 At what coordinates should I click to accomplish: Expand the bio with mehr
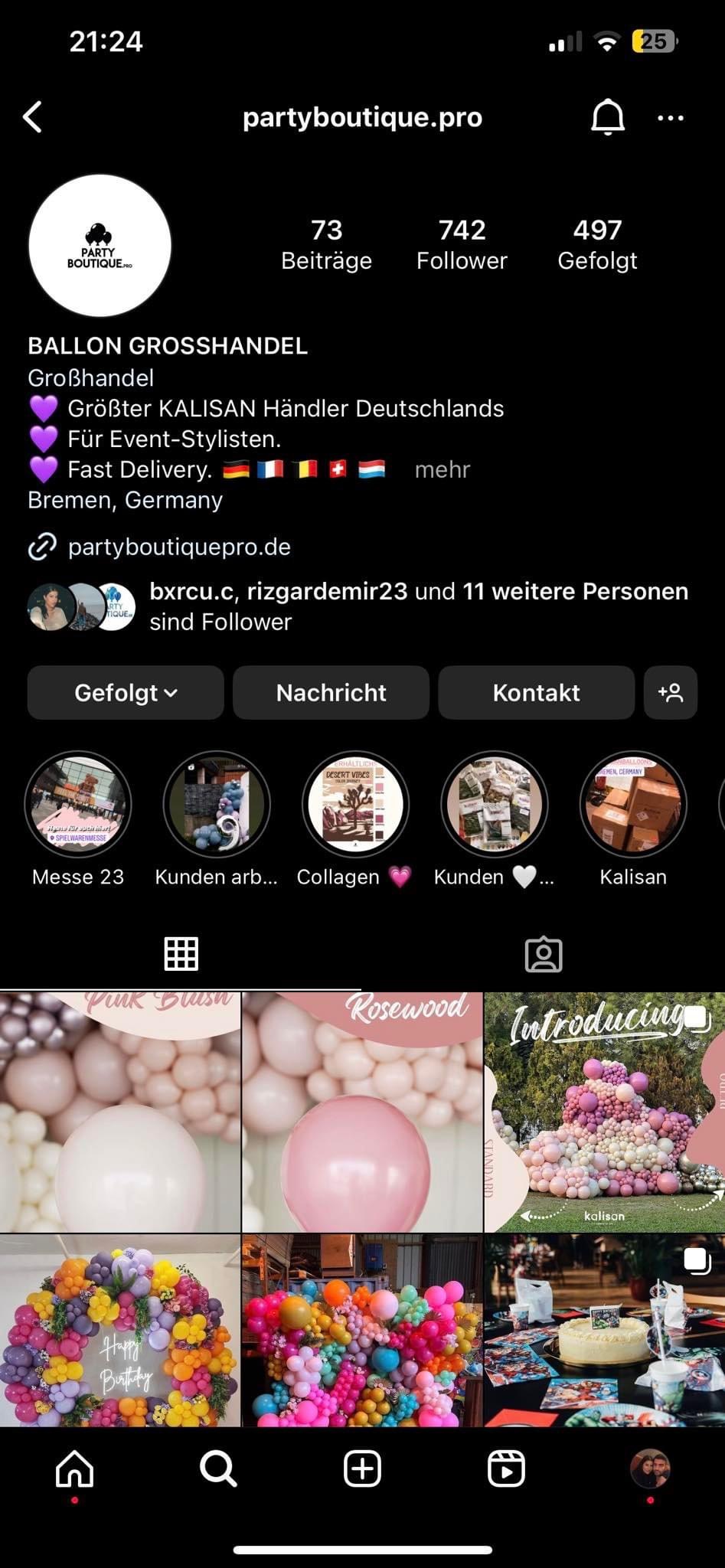tap(442, 469)
